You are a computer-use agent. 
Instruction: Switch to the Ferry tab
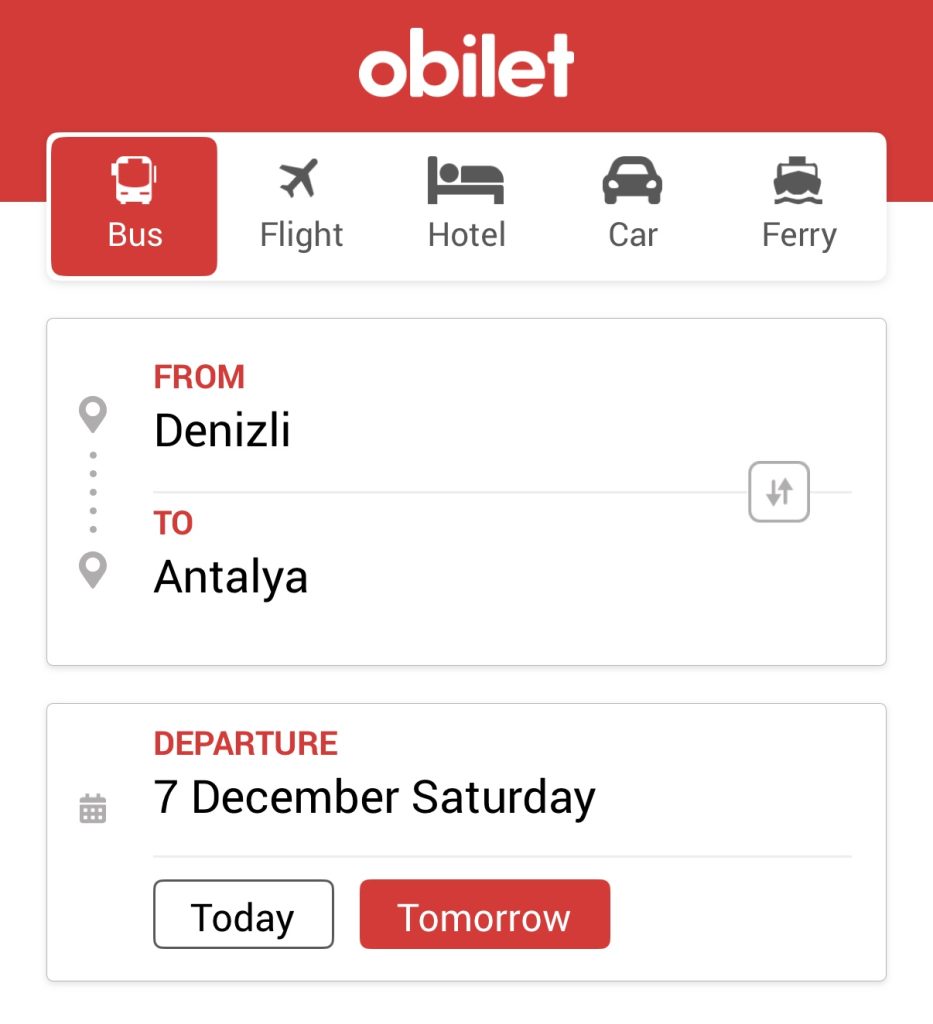point(798,207)
